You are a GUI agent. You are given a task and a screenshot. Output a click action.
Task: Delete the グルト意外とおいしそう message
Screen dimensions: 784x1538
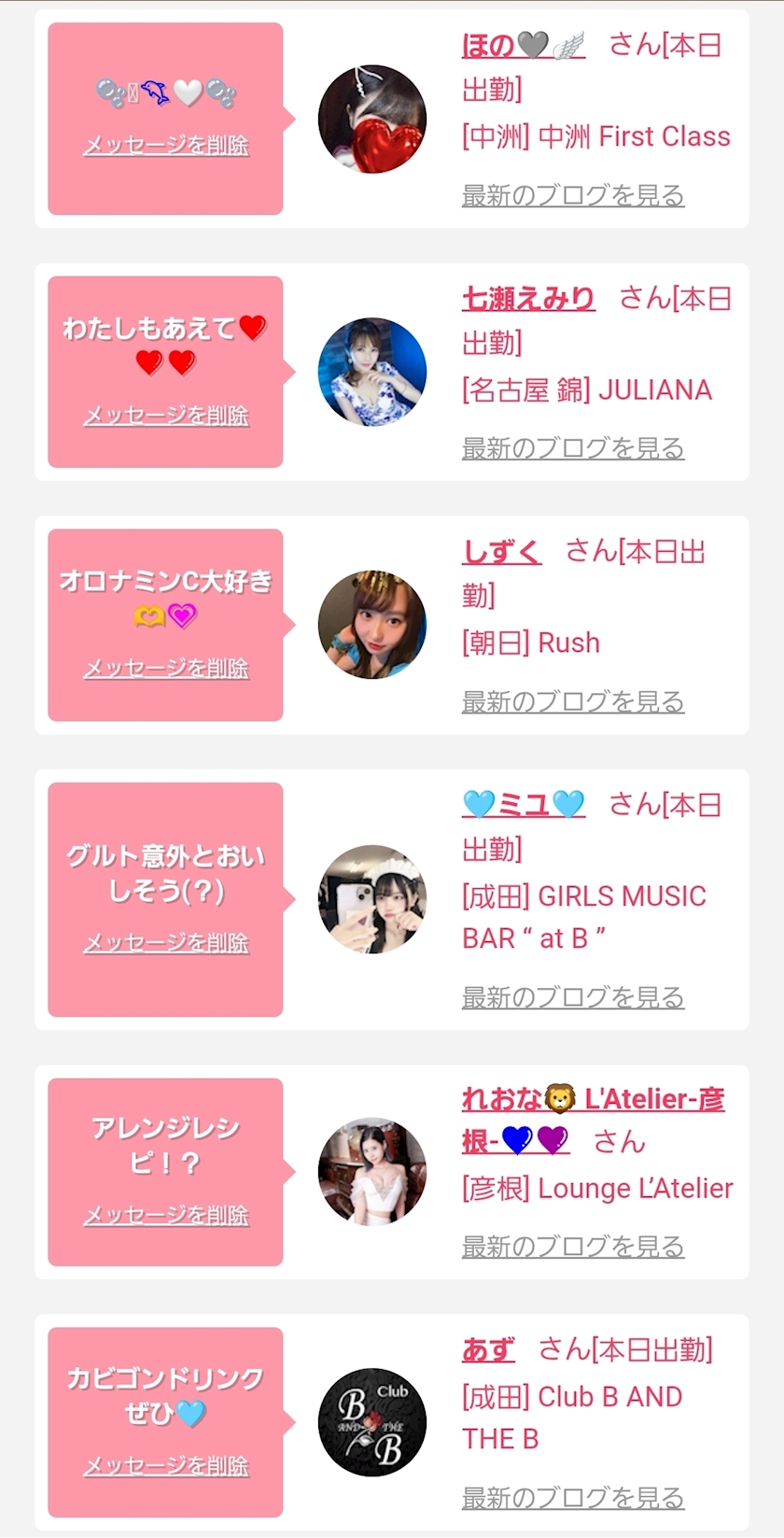[x=166, y=942]
